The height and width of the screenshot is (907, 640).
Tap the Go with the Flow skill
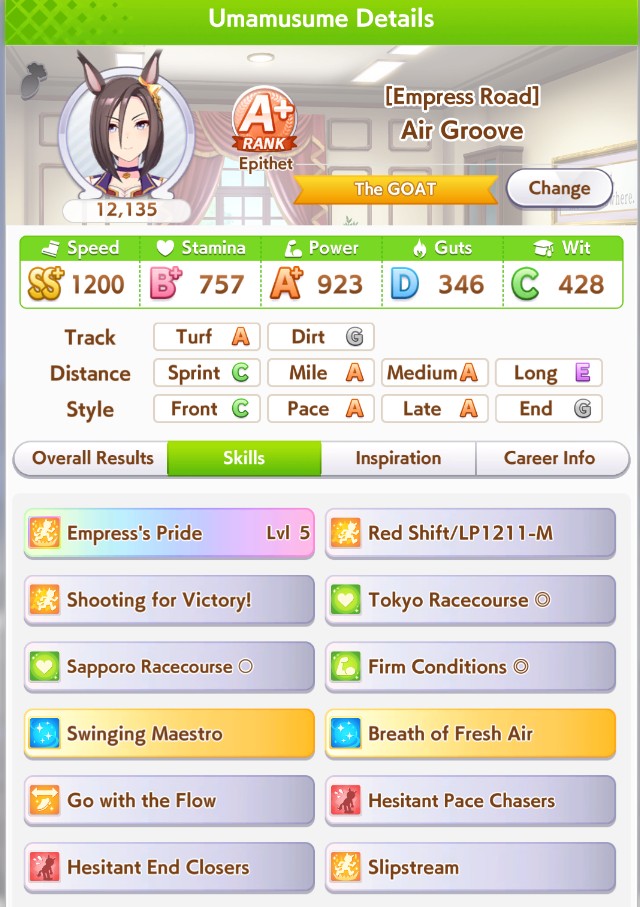pyautogui.click(x=169, y=801)
